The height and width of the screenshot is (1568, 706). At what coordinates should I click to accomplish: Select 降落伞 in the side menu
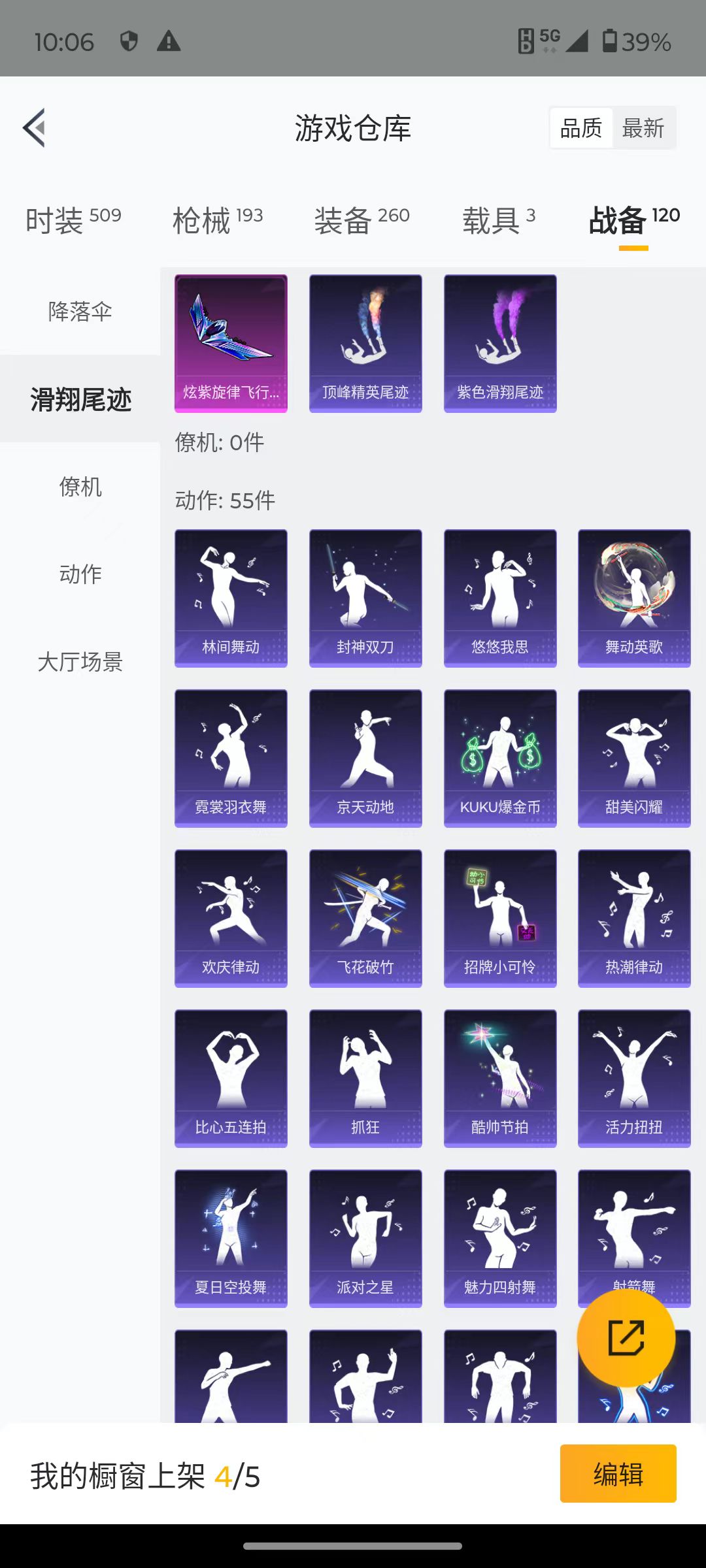80,311
